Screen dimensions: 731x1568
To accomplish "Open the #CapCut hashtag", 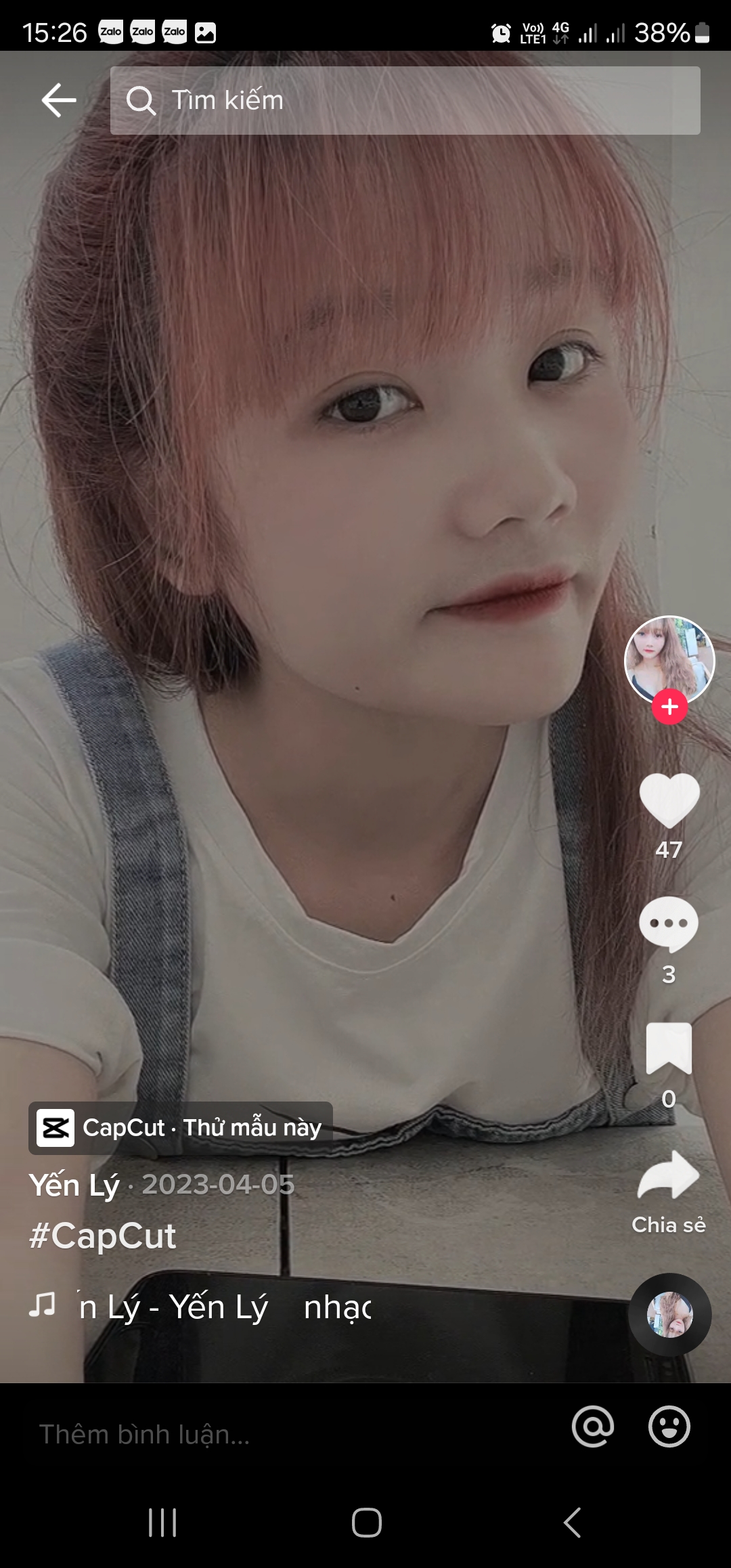I will 103,1236.
